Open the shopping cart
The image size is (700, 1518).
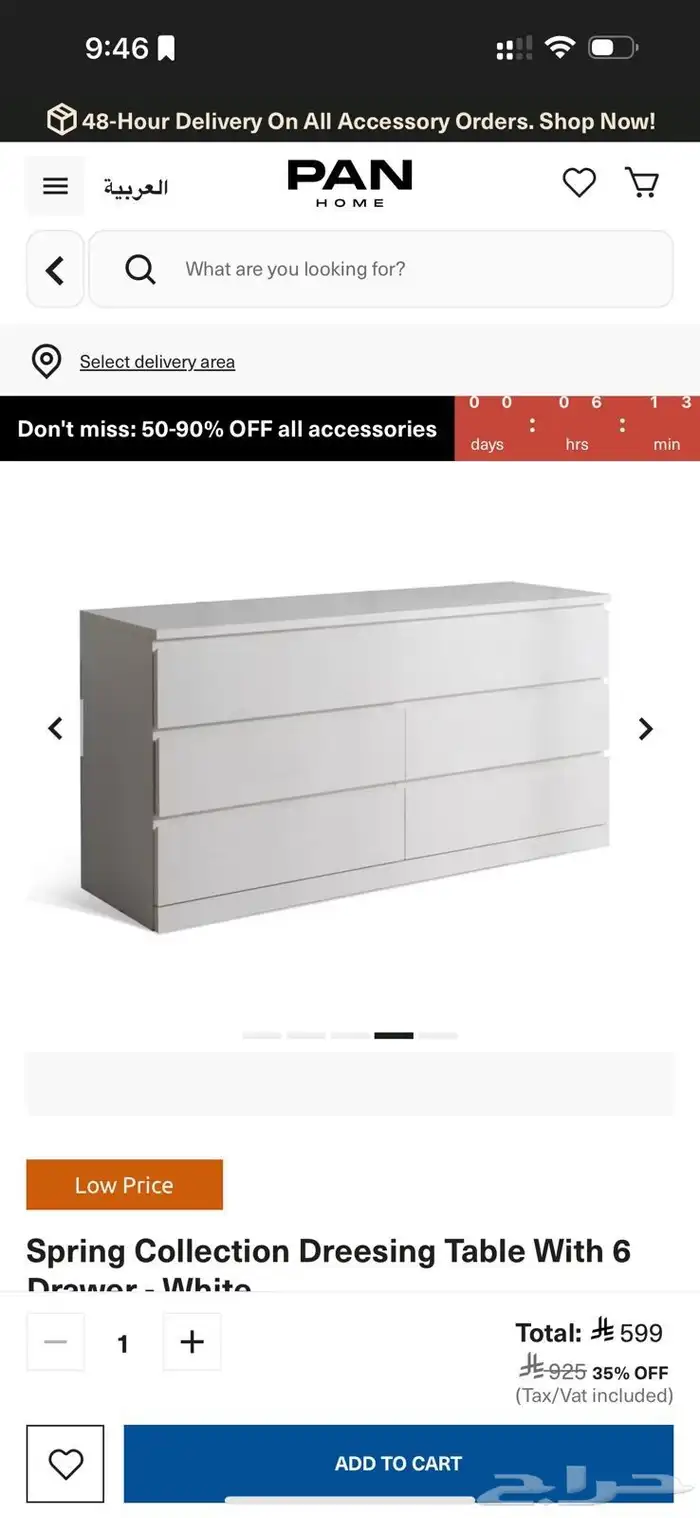point(641,183)
